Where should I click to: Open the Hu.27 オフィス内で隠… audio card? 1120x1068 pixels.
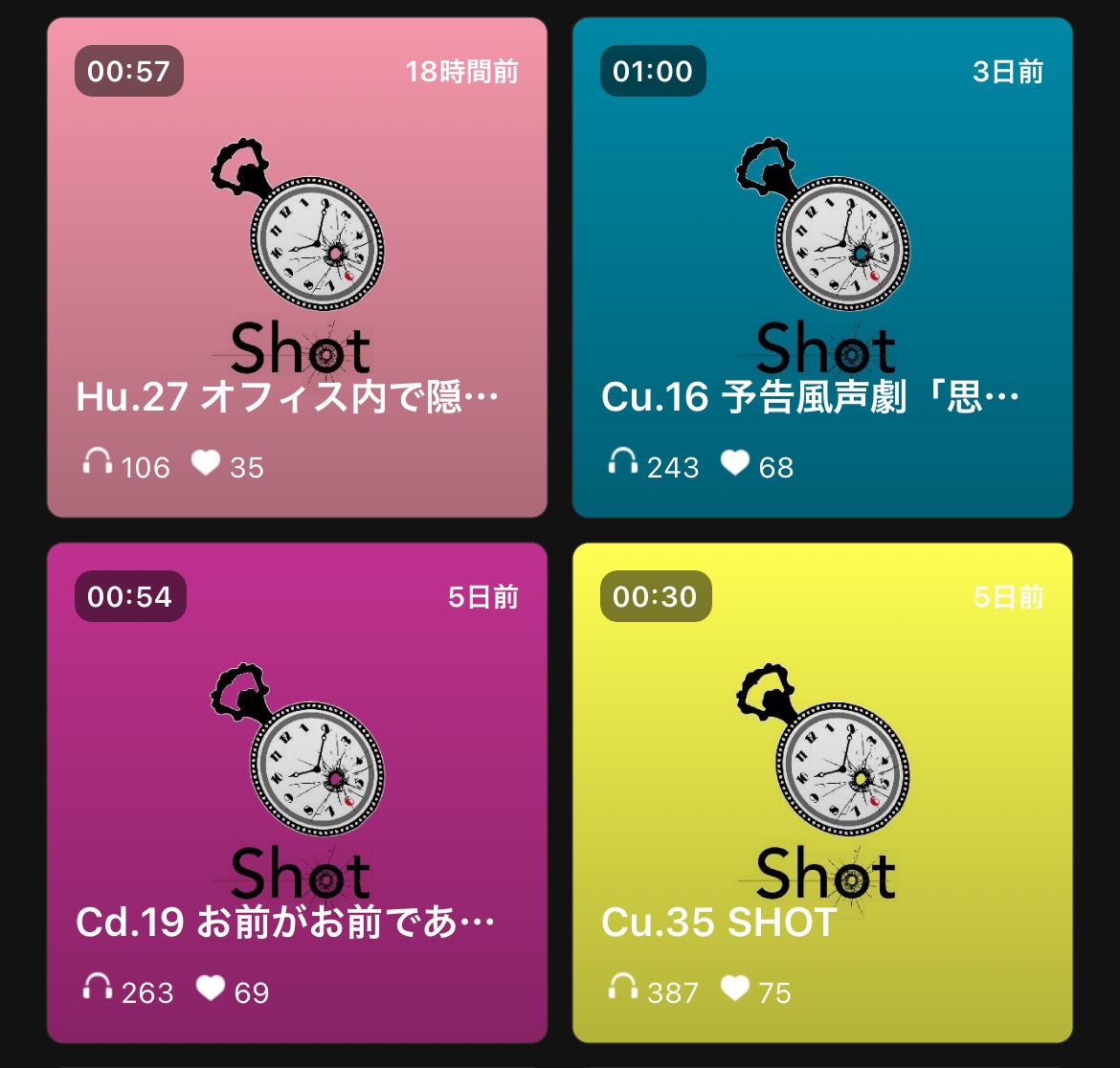pyautogui.click(x=297, y=268)
